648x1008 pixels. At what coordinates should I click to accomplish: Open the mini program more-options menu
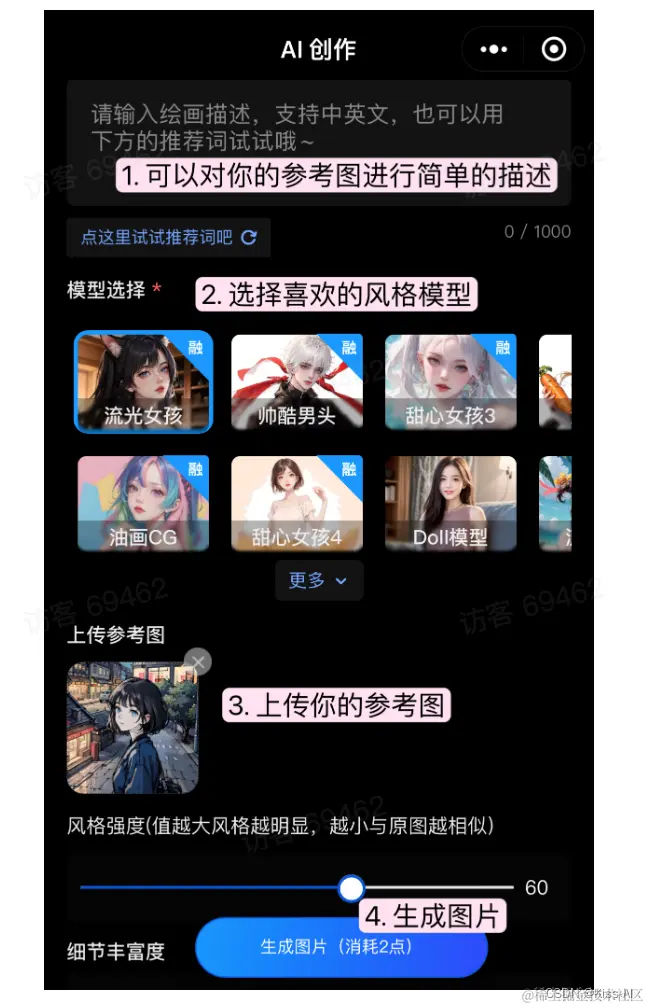point(494,50)
